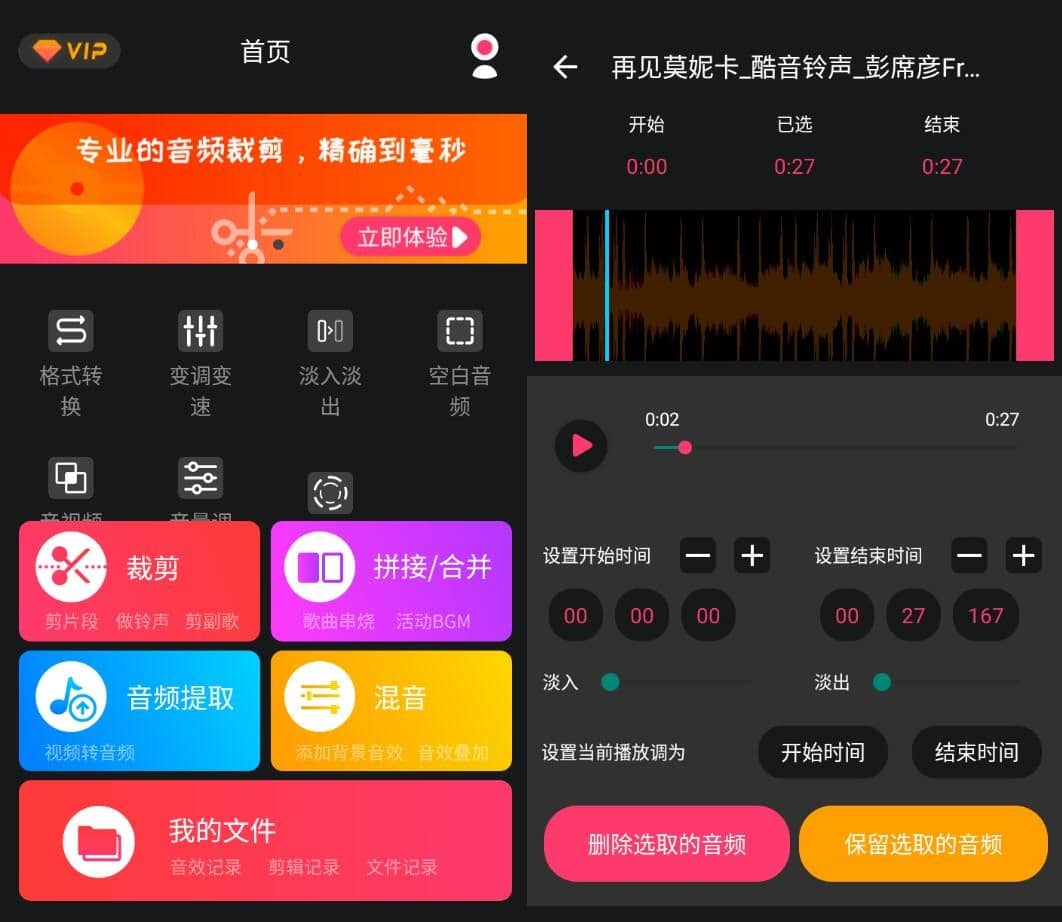
Task: Open the user profile icon
Action: point(485,55)
